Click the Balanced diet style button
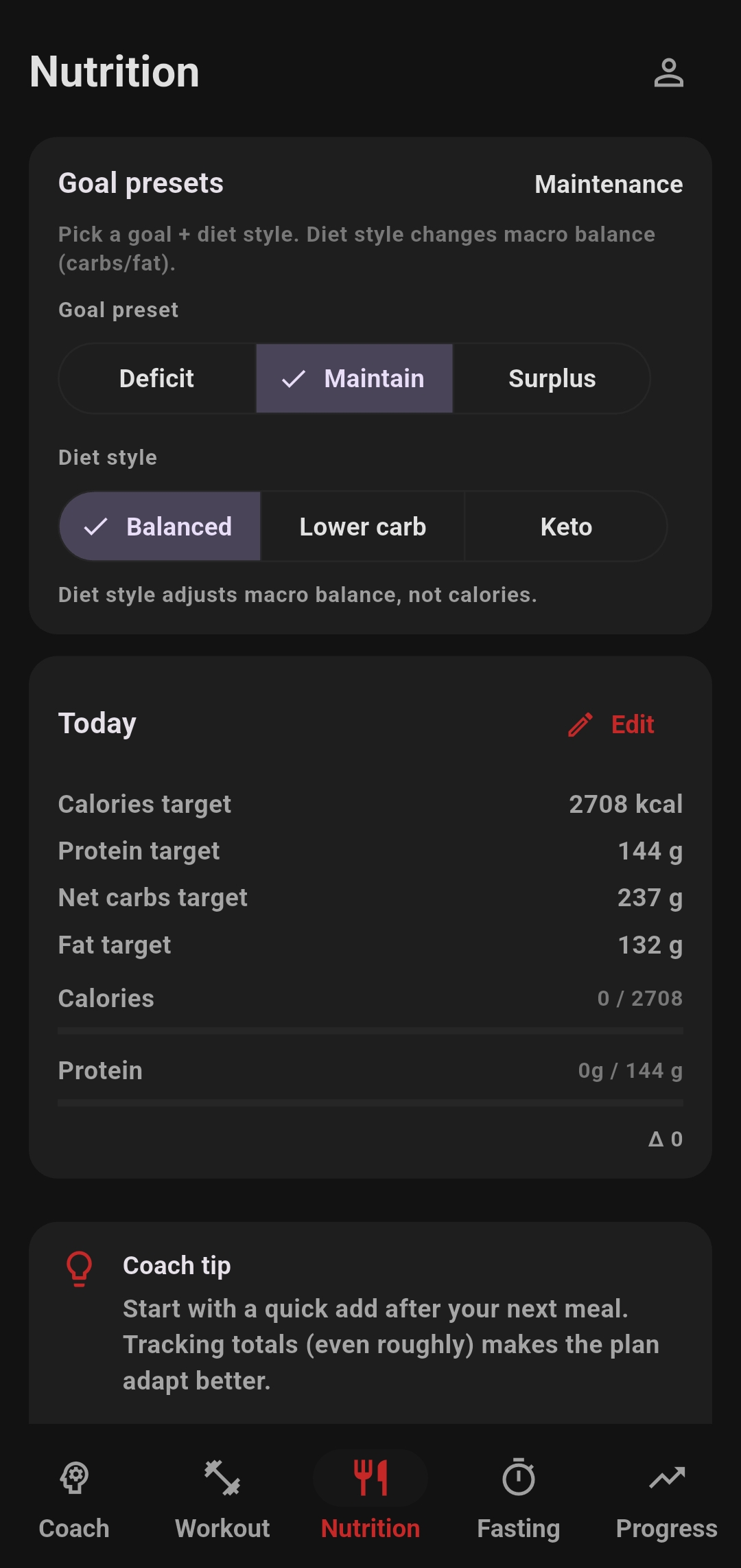 [x=160, y=527]
